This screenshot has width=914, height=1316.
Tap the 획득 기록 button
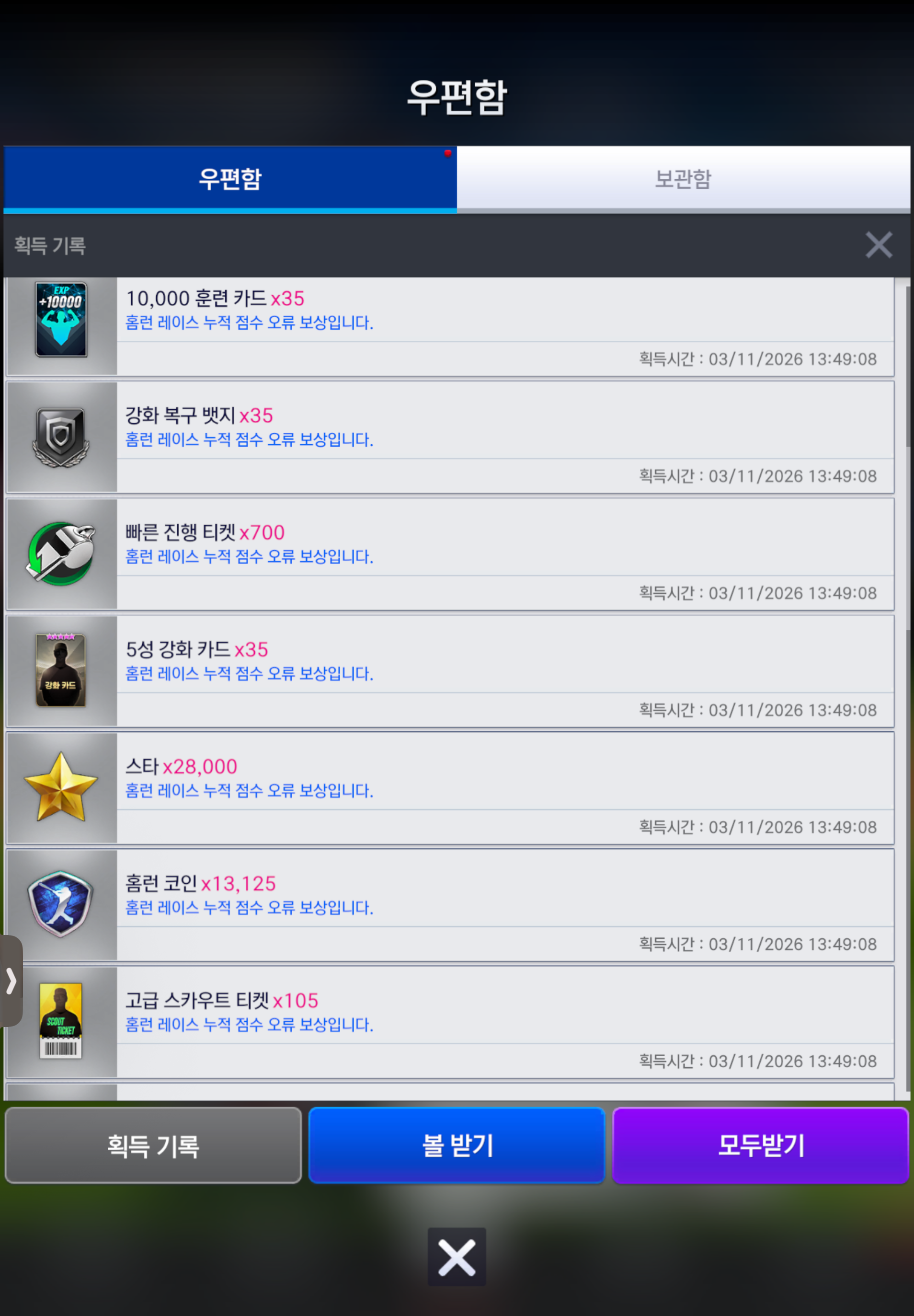coord(153,1146)
